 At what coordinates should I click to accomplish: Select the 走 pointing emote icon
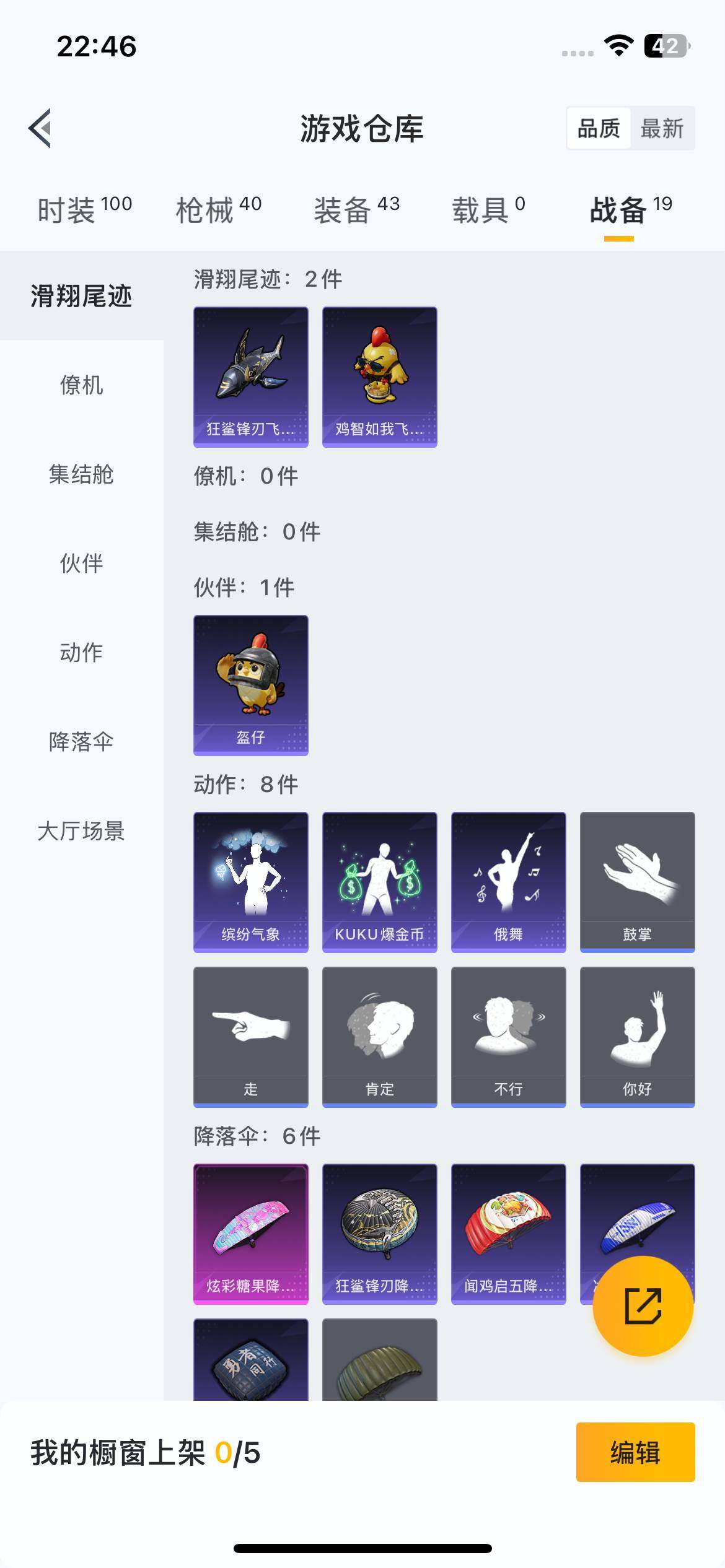pos(250,1031)
